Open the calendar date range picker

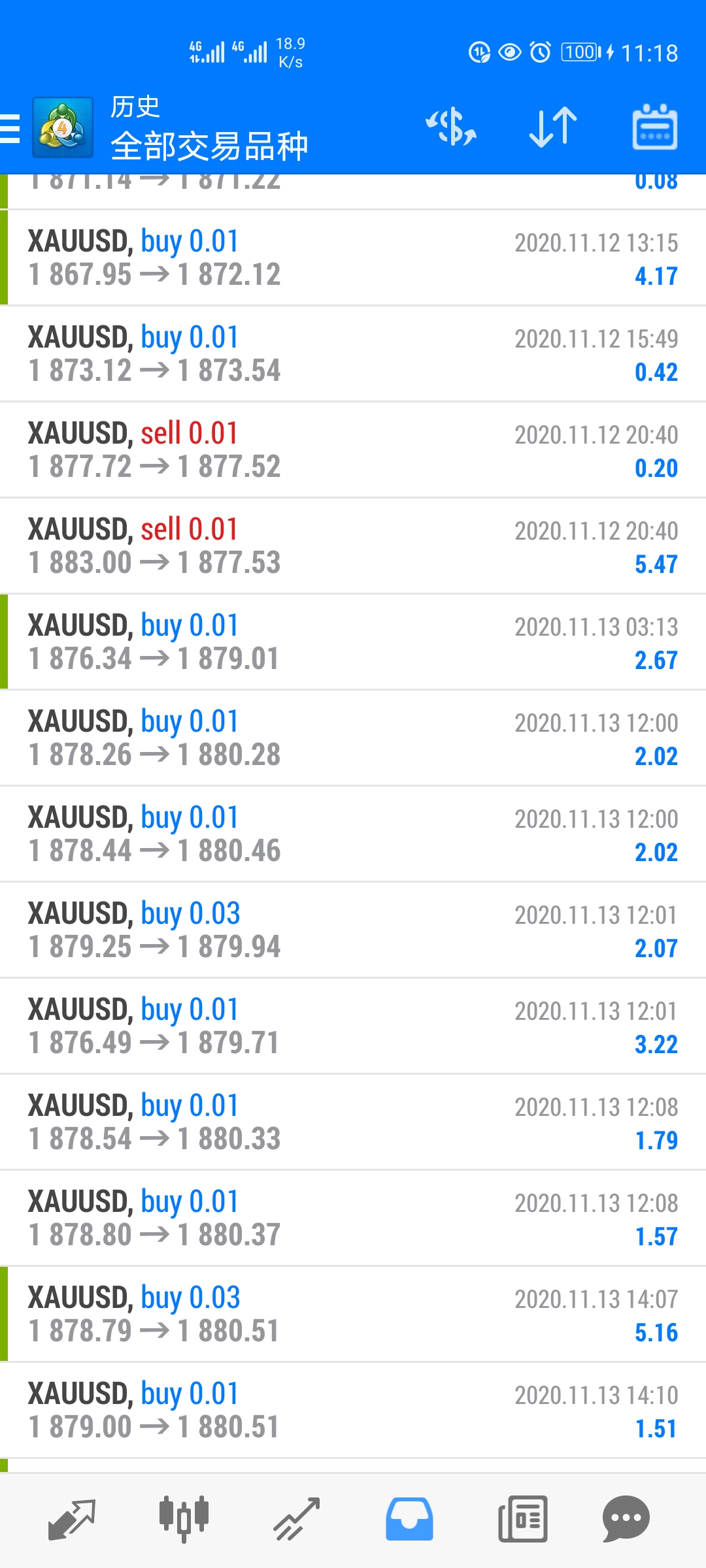[654, 127]
